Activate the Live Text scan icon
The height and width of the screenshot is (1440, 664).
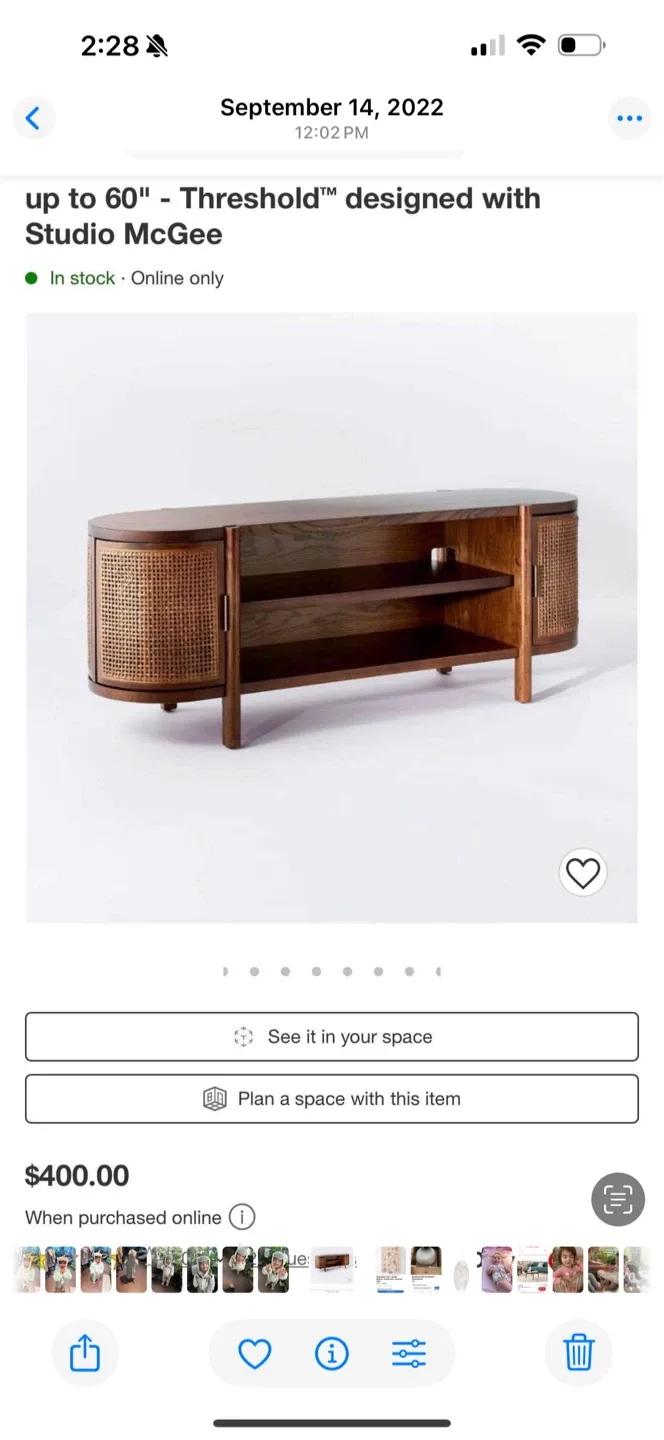pyautogui.click(x=617, y=1199)
